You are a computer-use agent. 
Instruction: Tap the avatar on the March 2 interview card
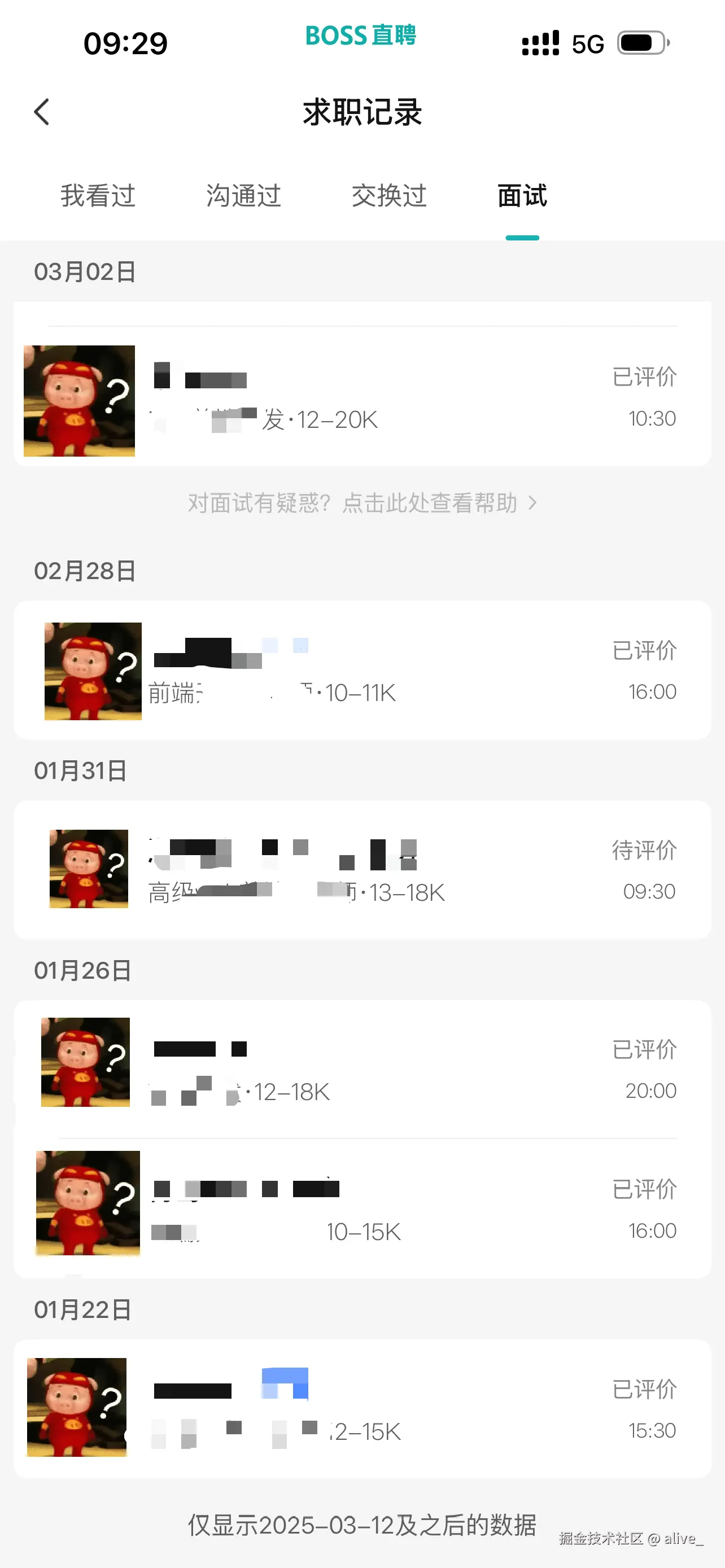point(79,400)
